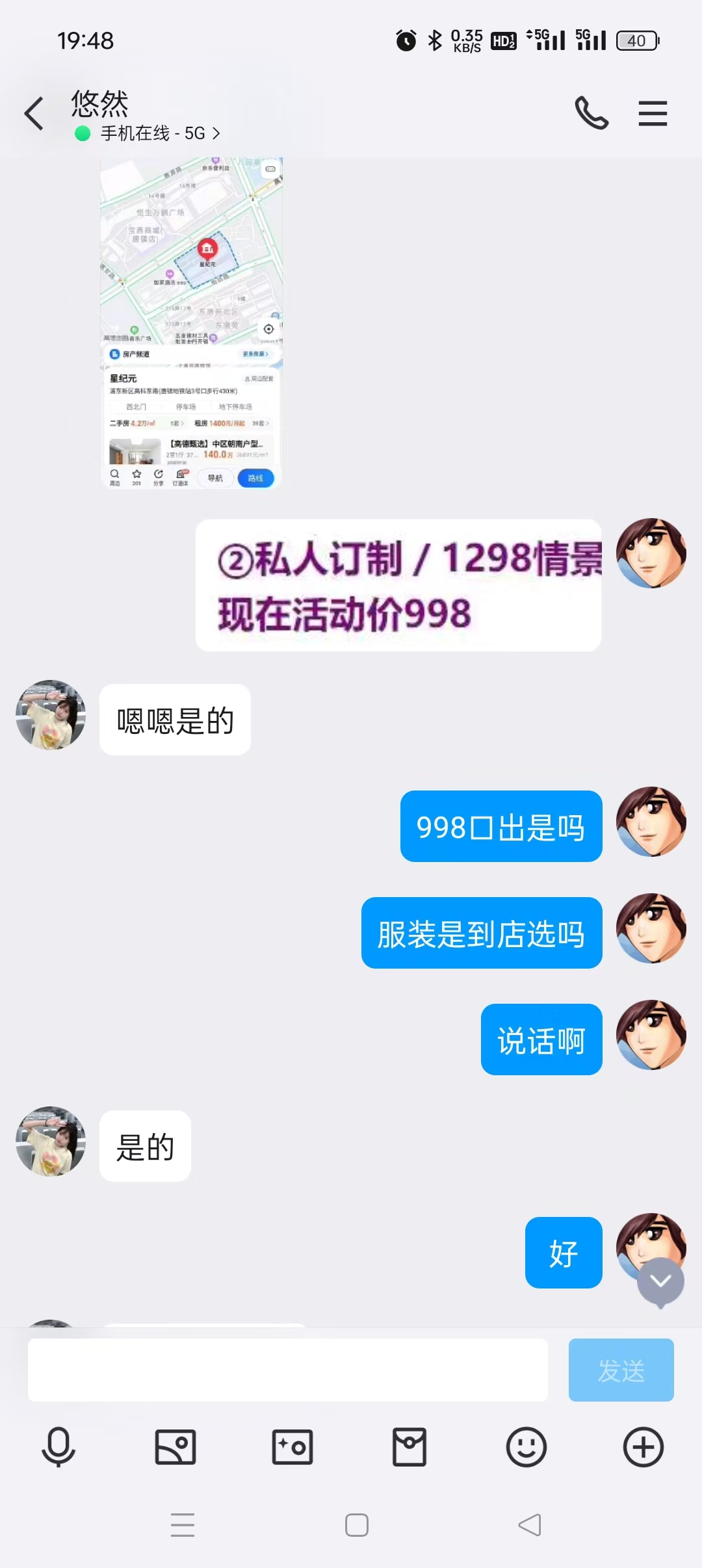This screenshot has height=1568, width=702.
Task: Tap system back navigation button
Action: (x=530, y=1524)
